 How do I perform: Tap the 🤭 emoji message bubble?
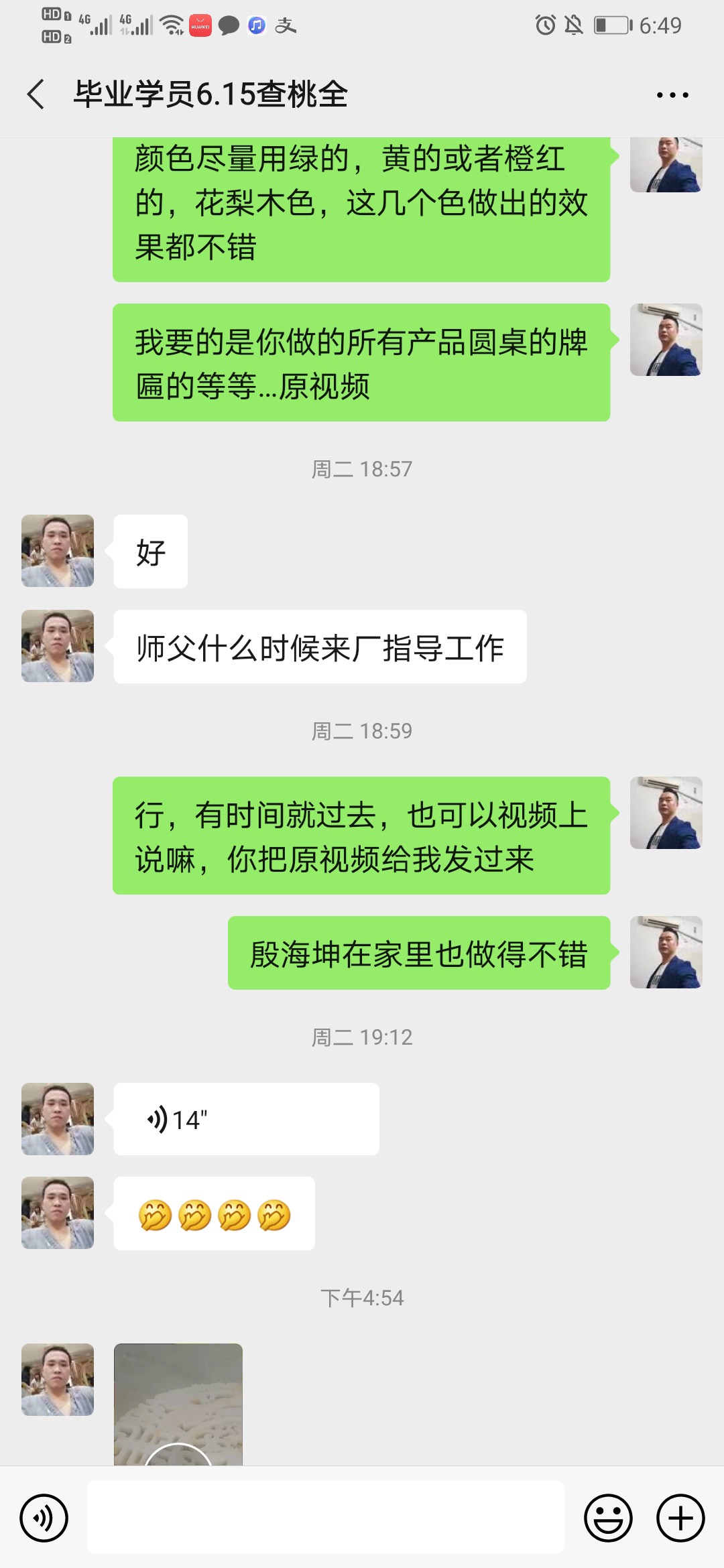(215, 1213)
